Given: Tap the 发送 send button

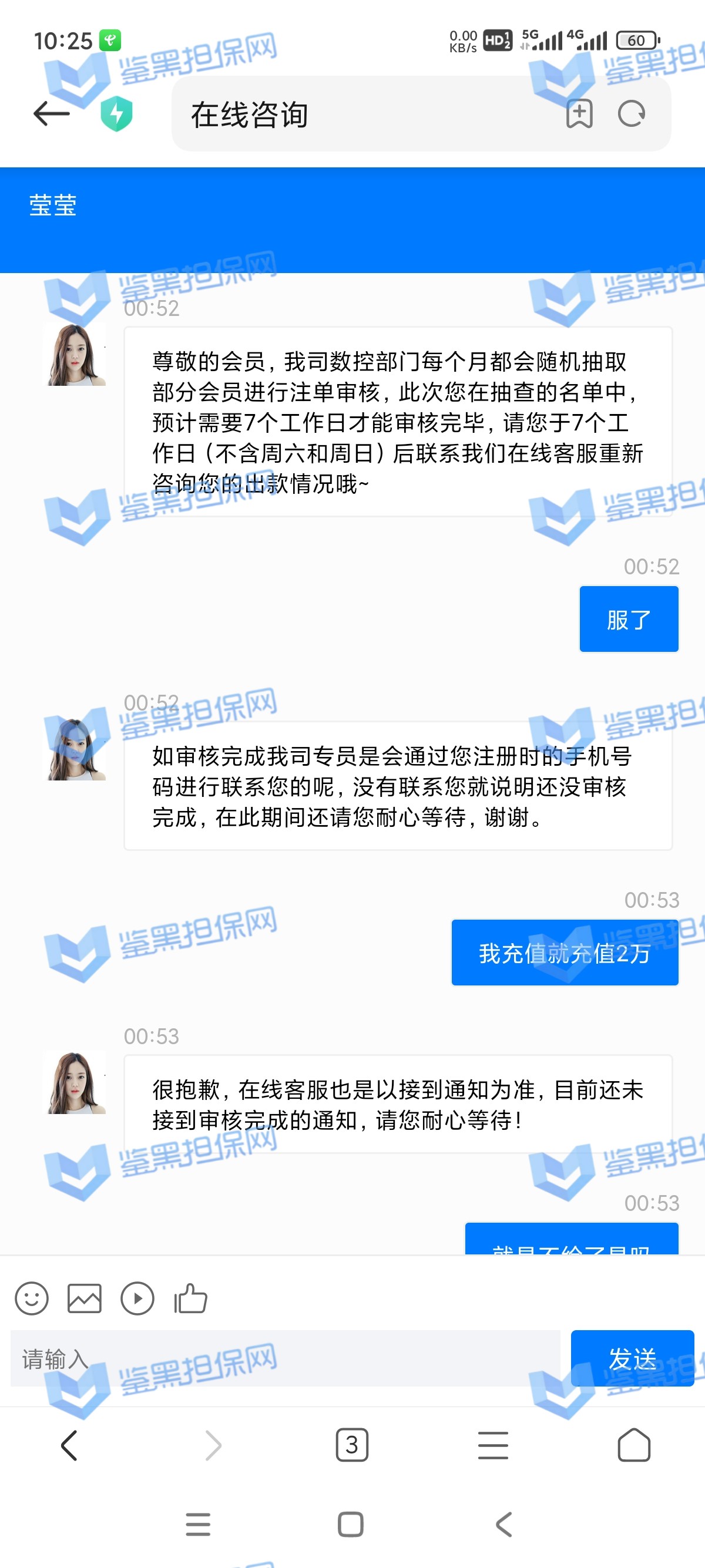Looking at the screenshot, I should click(x=632, y=1358).
